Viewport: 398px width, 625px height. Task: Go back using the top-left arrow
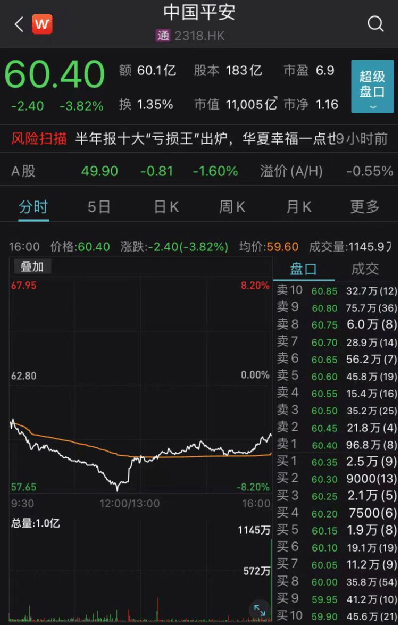(x=19, y=24)
